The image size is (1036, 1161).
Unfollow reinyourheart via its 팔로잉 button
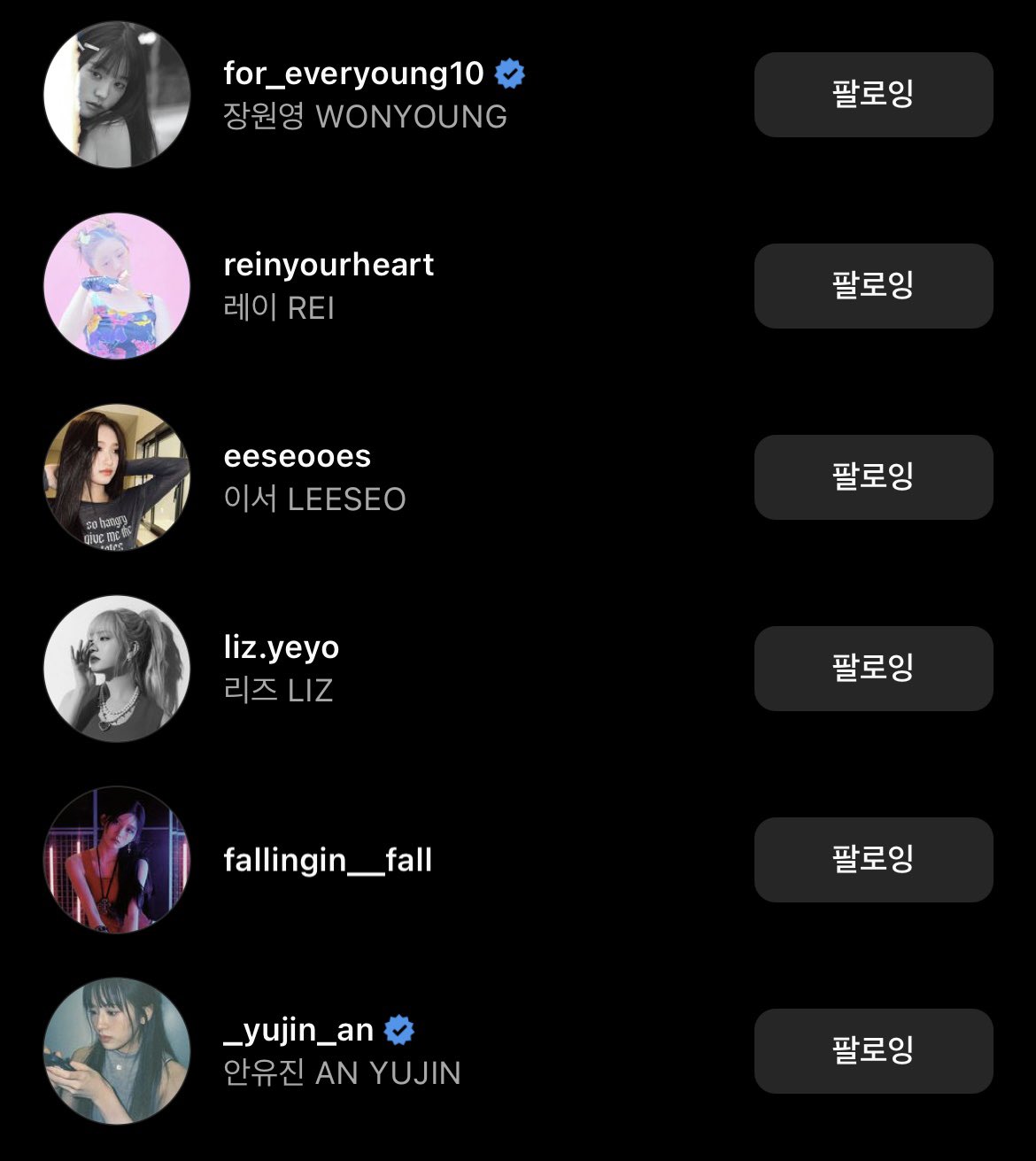tap(873, 286)
